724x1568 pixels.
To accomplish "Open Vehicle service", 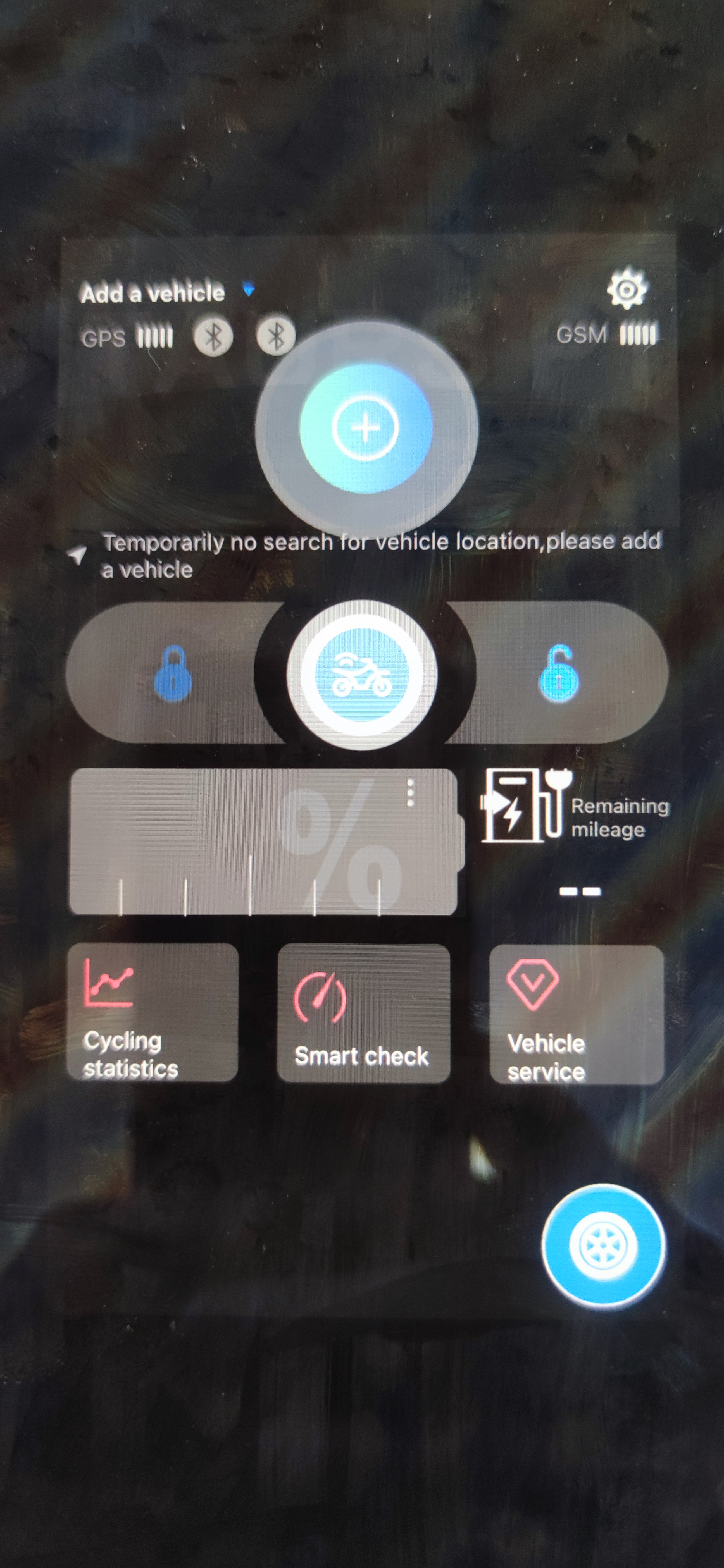I will tap(576, 1015).
